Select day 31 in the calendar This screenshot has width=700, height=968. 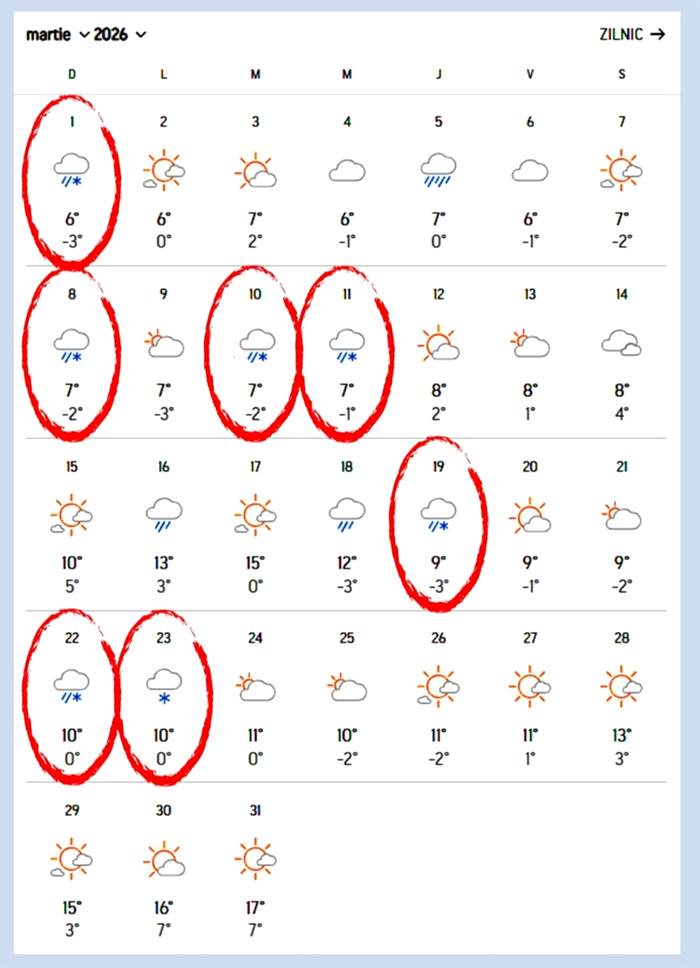[255, 868]
